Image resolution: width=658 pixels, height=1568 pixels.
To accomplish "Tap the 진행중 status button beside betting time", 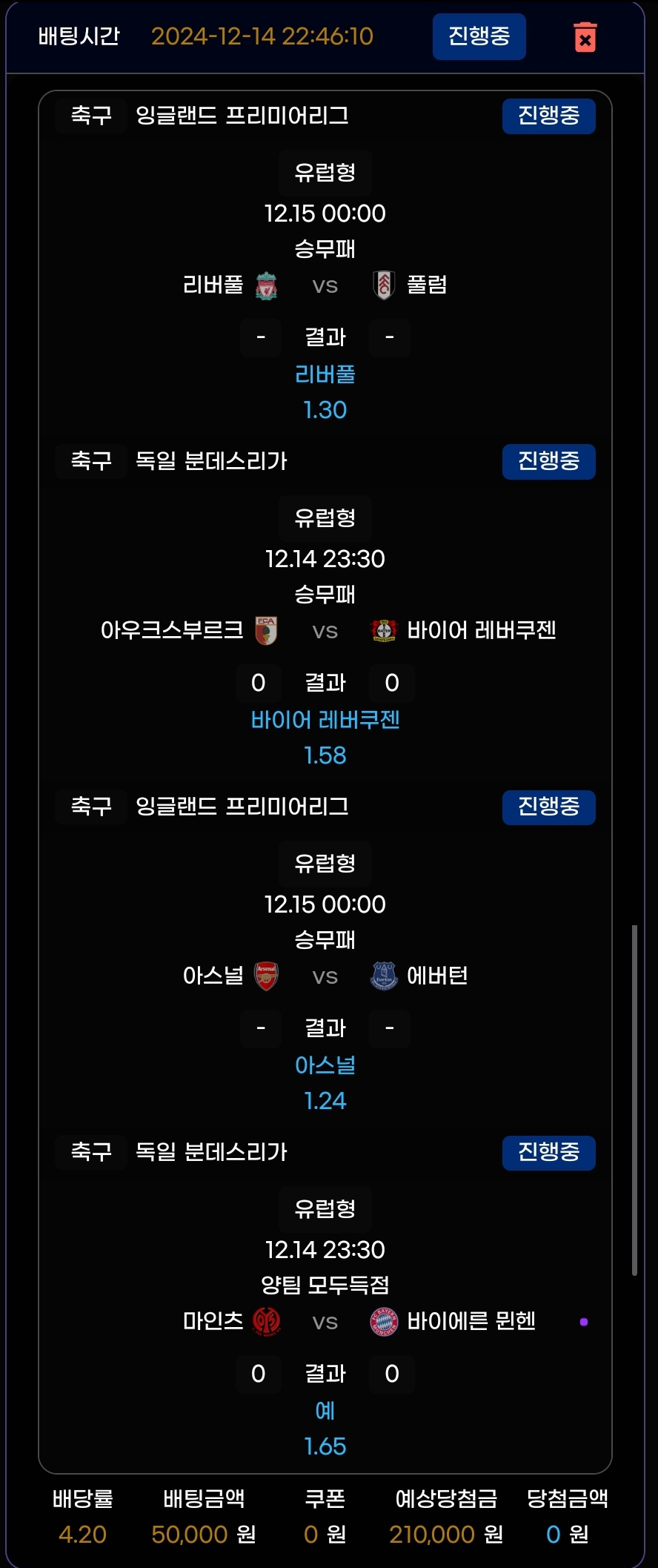I will coord(479,36).
